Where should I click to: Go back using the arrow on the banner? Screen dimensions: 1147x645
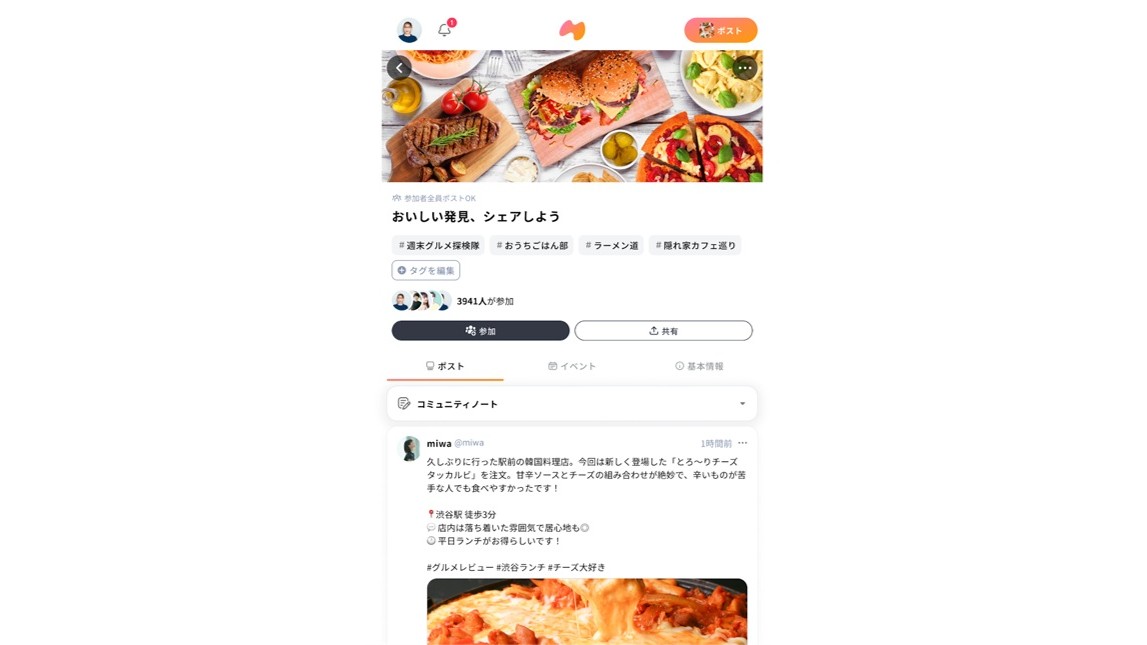pos(399,68)
